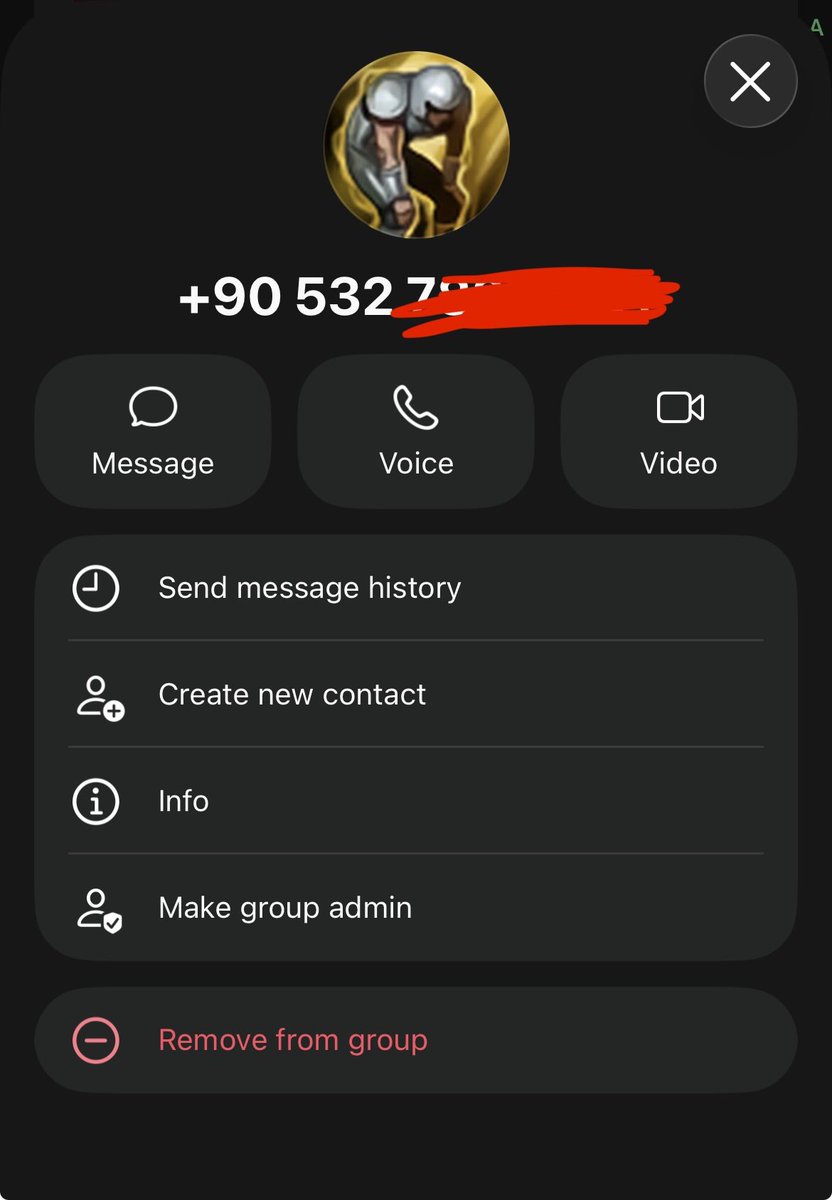832x1200 pixels.
Task: Select Send message history
Action: [416, 588]
